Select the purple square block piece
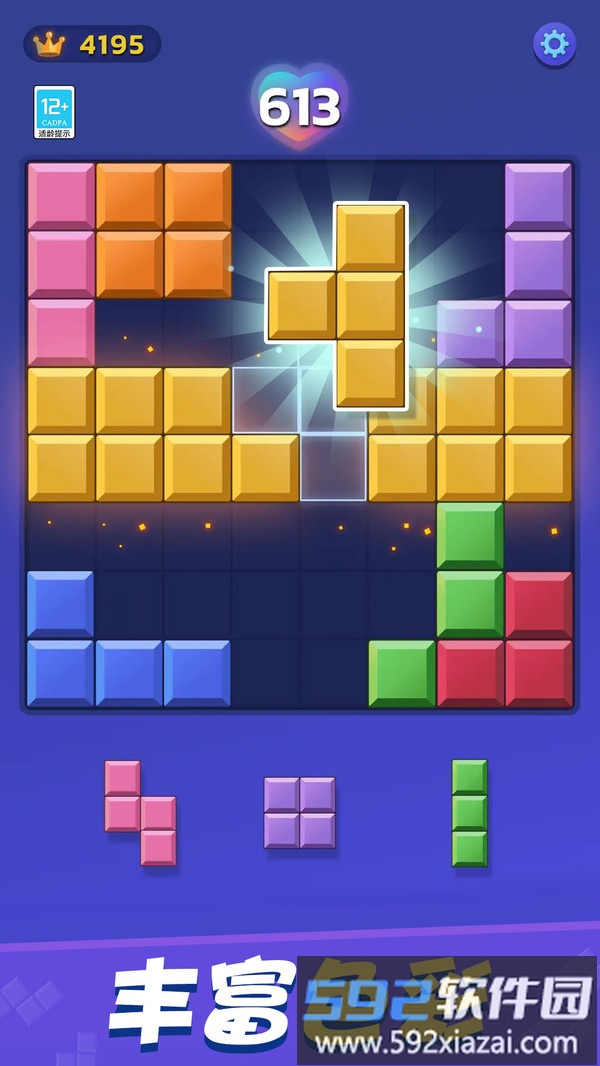The width and height of the screenshot is (600, 1066). click(x=299, y=812)
